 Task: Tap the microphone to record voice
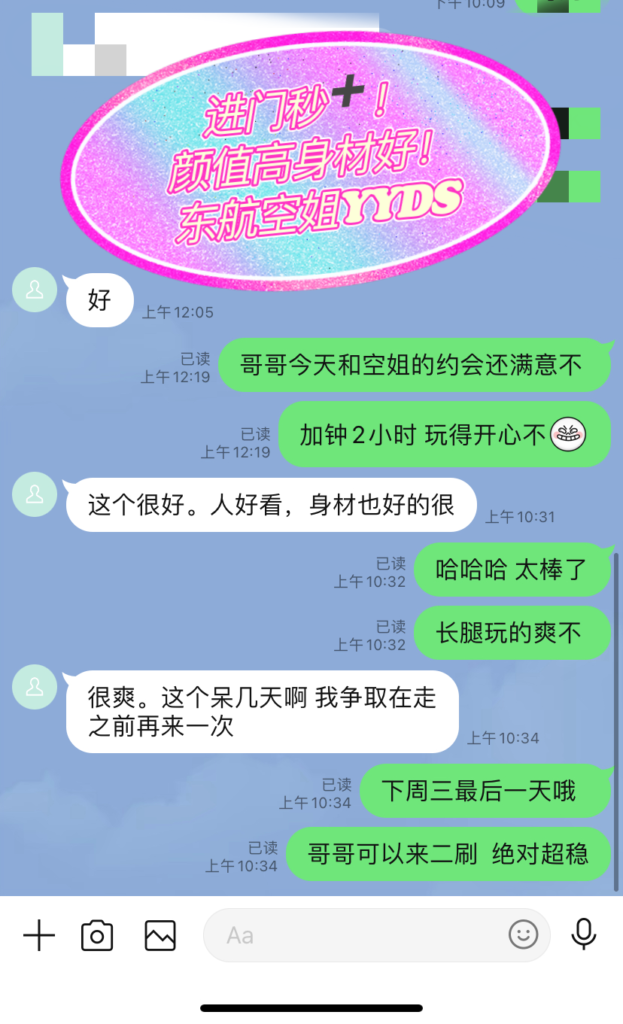(x=583, y=934)
